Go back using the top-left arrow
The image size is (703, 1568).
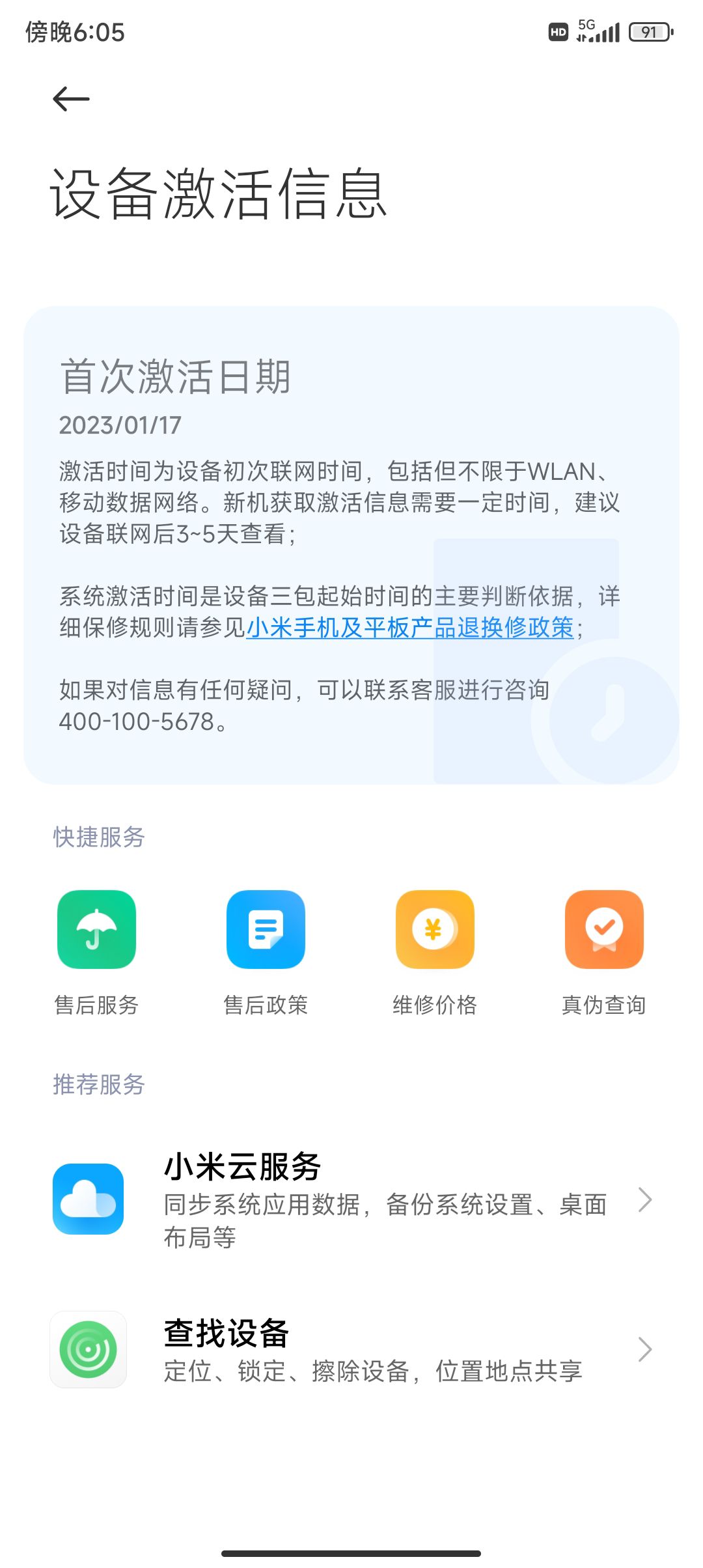(x=71, y=99)
